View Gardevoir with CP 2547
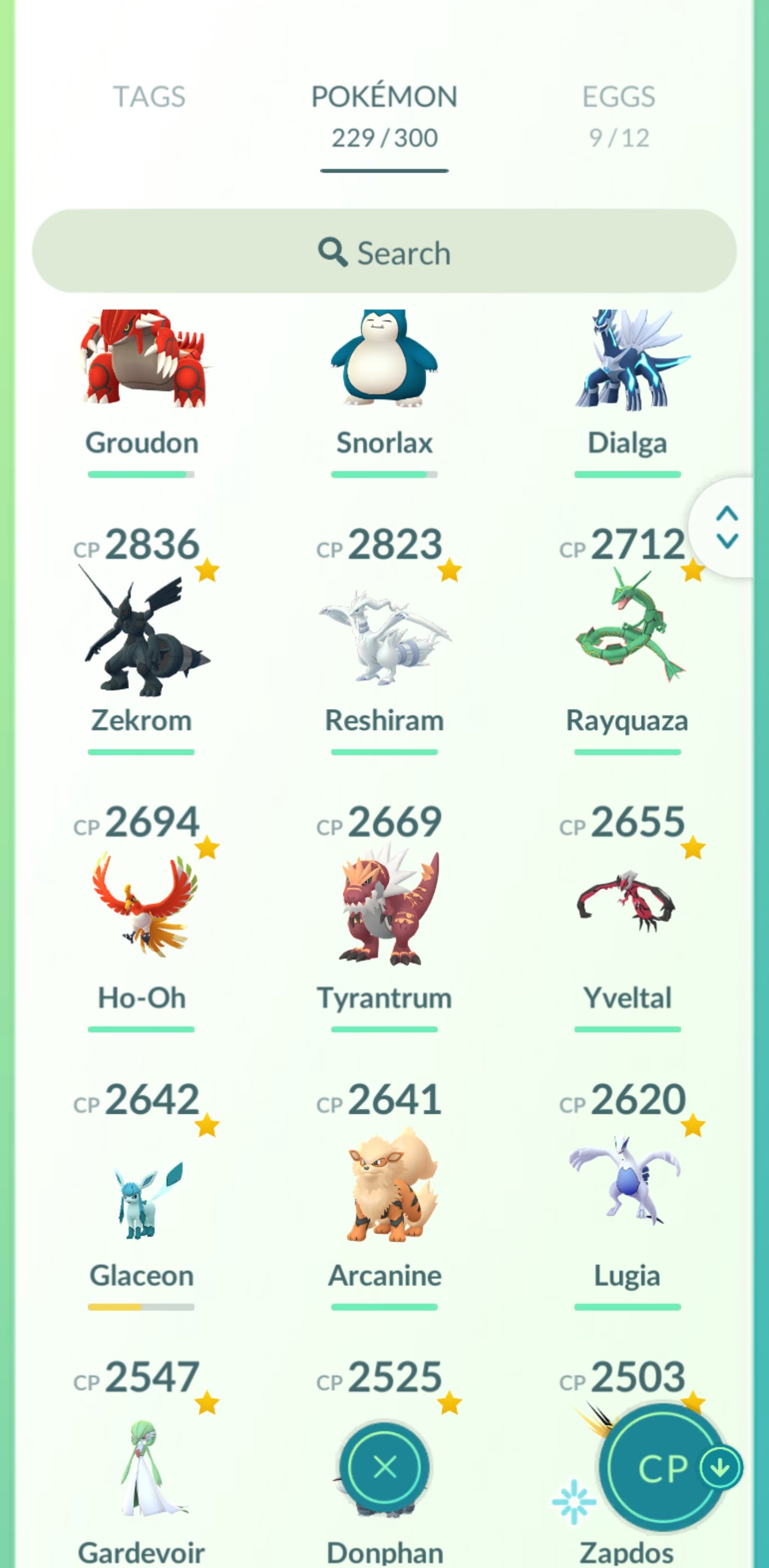 [x=142, y=1467]
